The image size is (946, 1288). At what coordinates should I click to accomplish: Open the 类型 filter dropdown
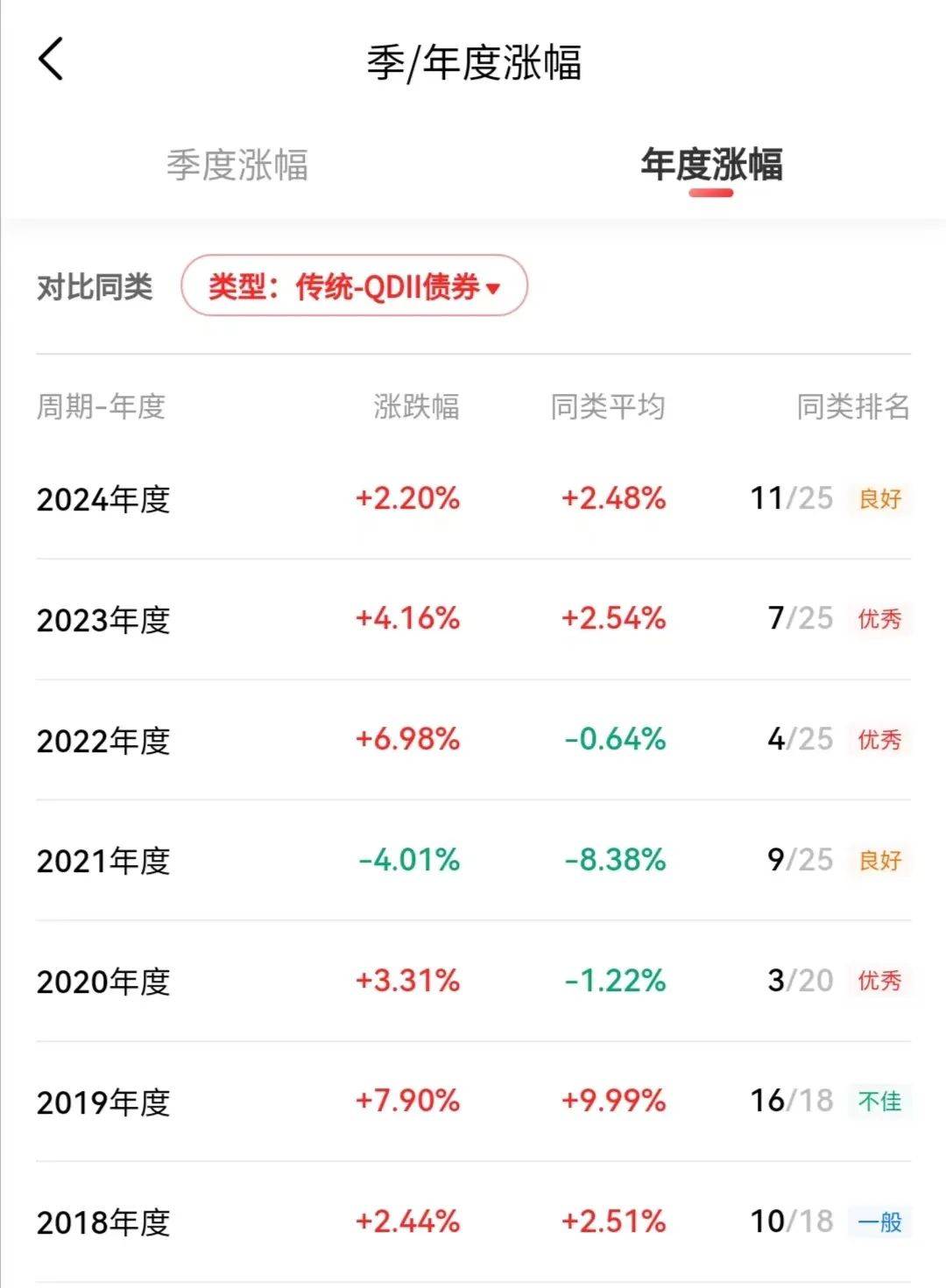tap(353, 285)
